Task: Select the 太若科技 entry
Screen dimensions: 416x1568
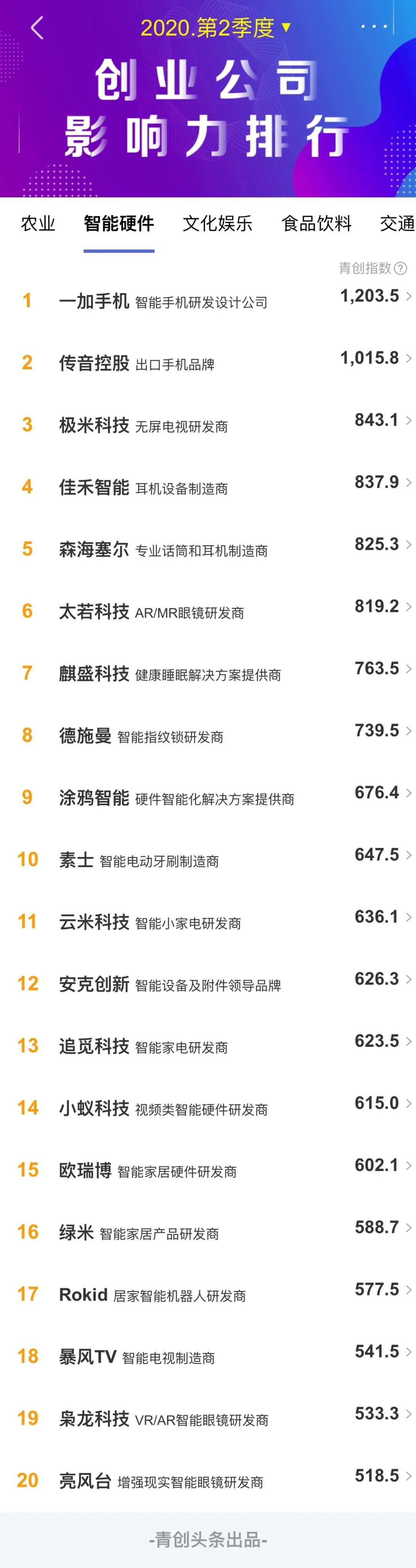Action: coord(207,611)
